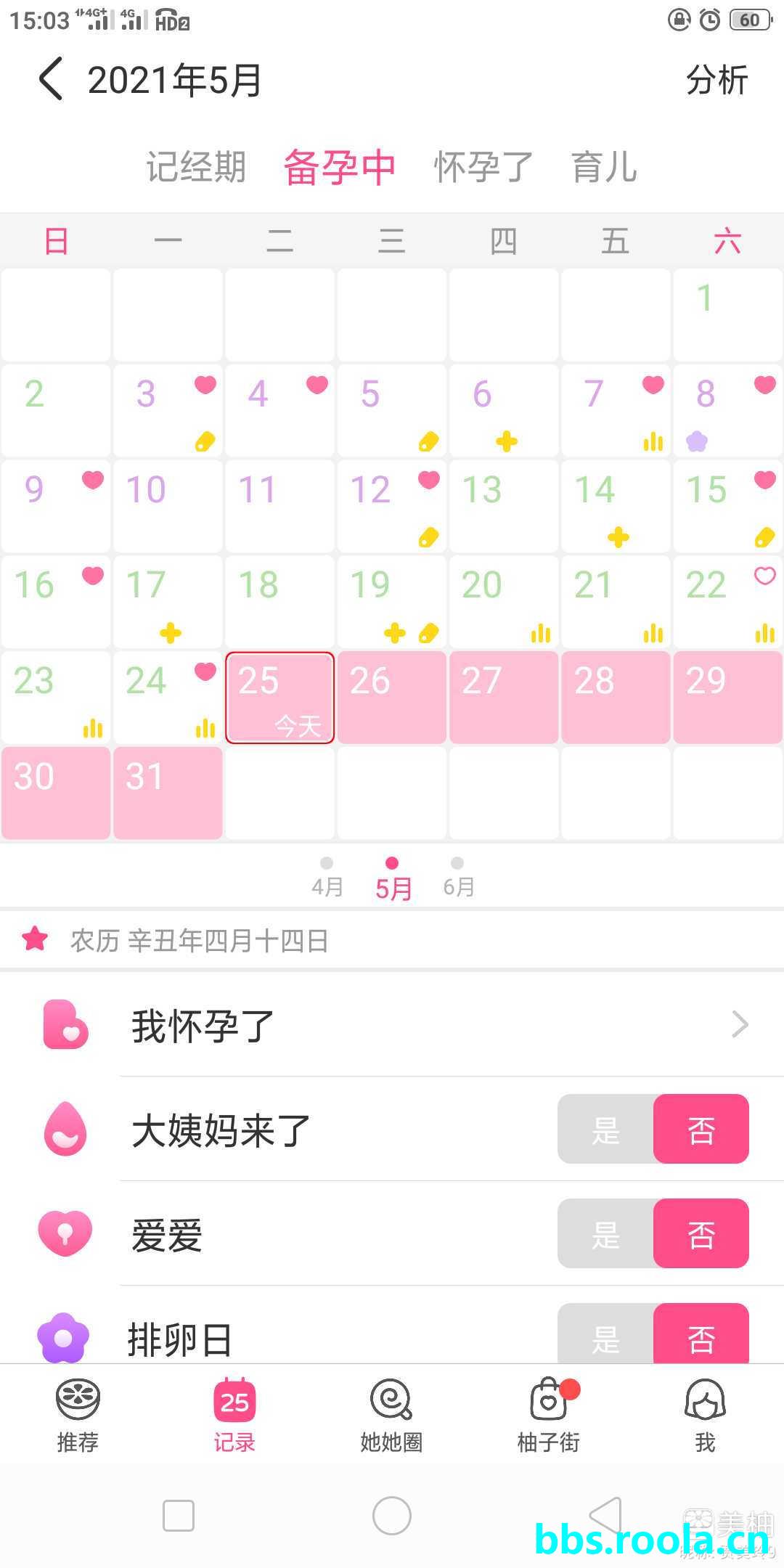Open the 她她圈 tab
Image resolution: width=784 pixels, height=1568 pixels.
pos(391,1416)
